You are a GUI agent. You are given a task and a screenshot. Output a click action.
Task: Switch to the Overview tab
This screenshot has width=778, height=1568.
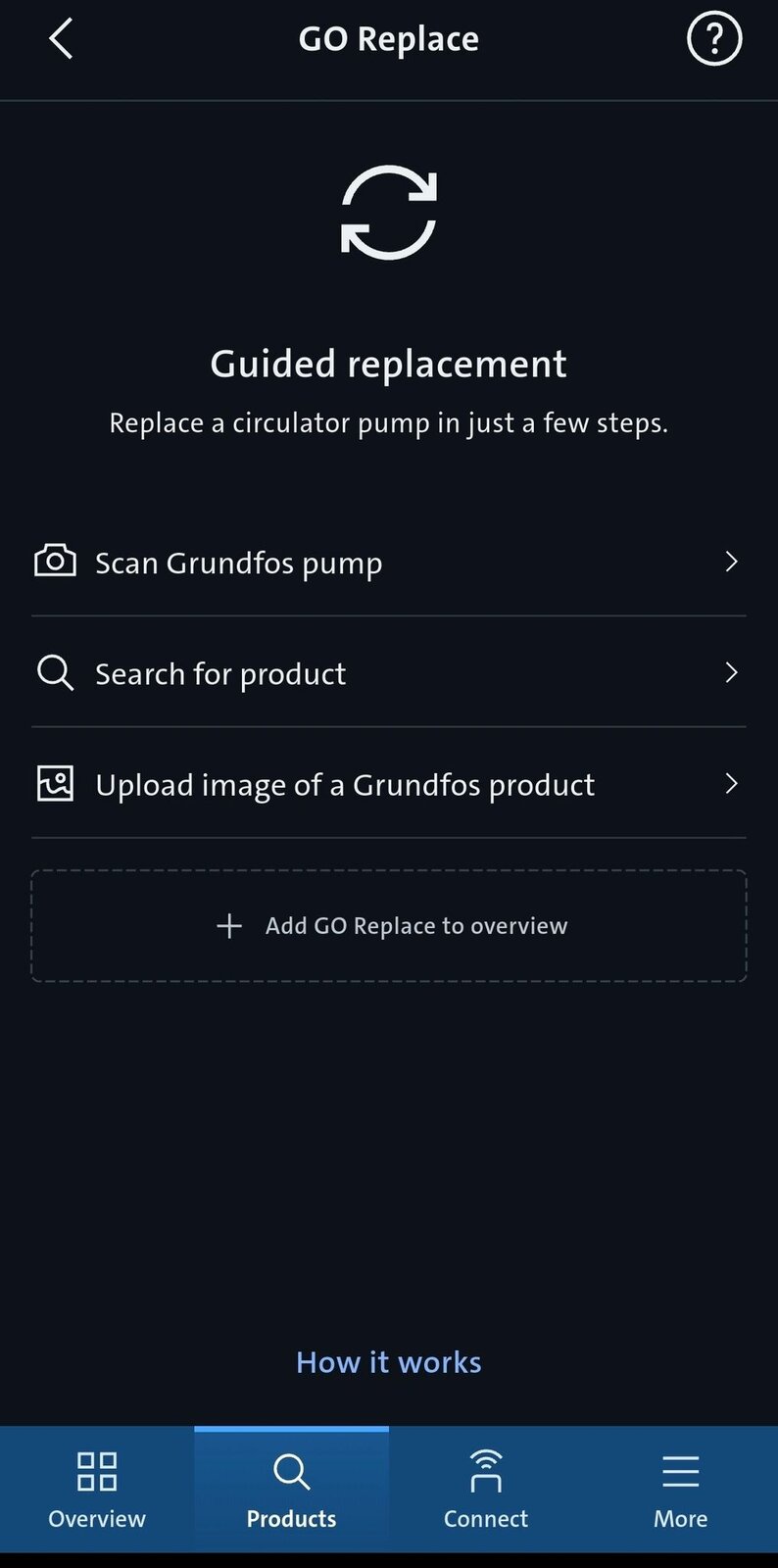point(97,1490)
